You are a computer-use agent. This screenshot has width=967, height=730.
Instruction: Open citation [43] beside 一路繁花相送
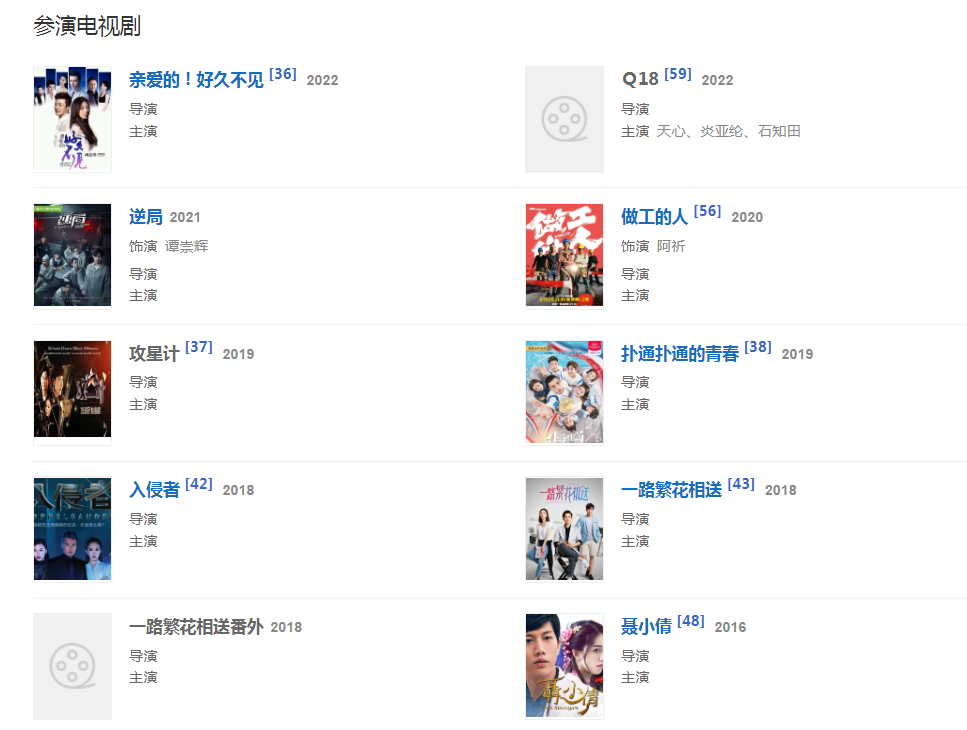point(741,484)
